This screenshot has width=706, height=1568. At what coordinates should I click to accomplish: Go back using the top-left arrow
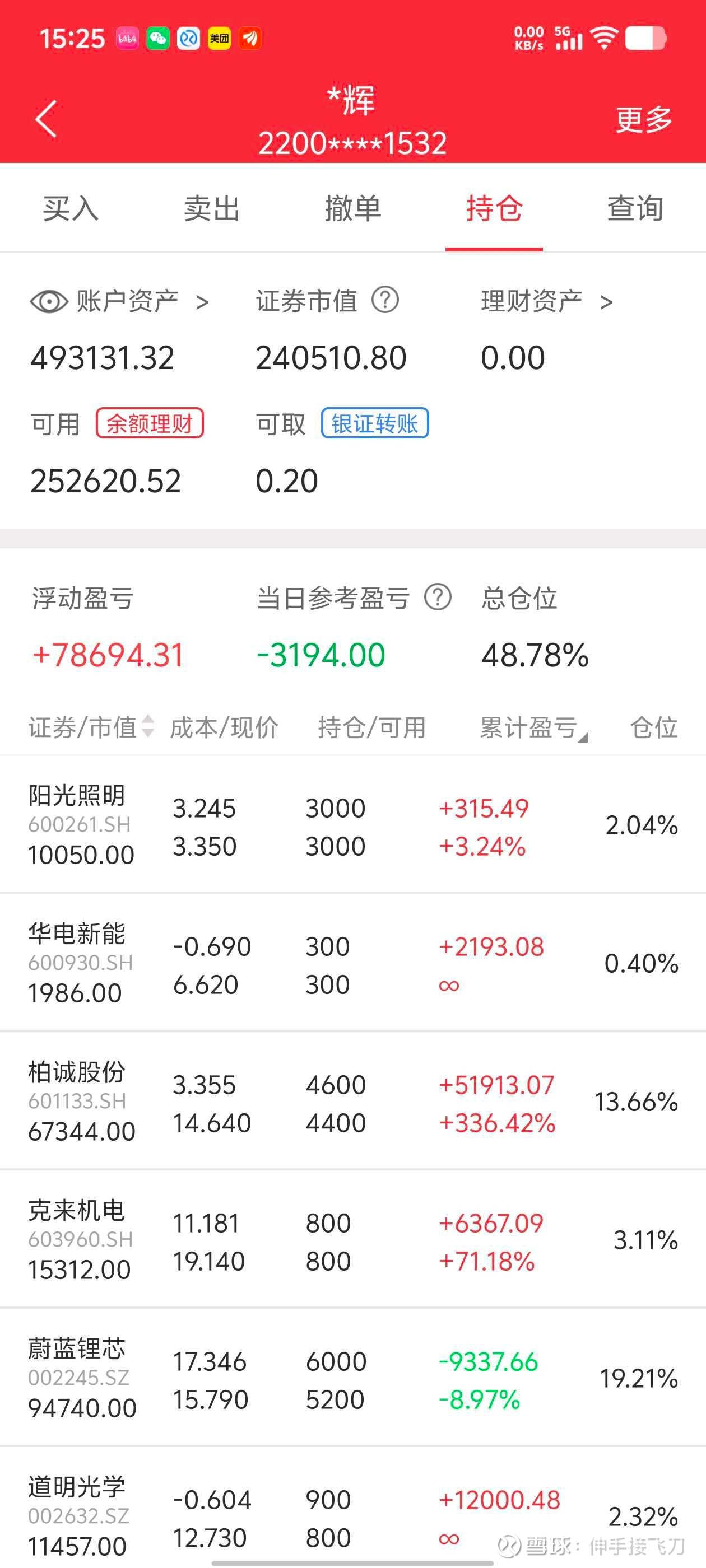[46, 119]
